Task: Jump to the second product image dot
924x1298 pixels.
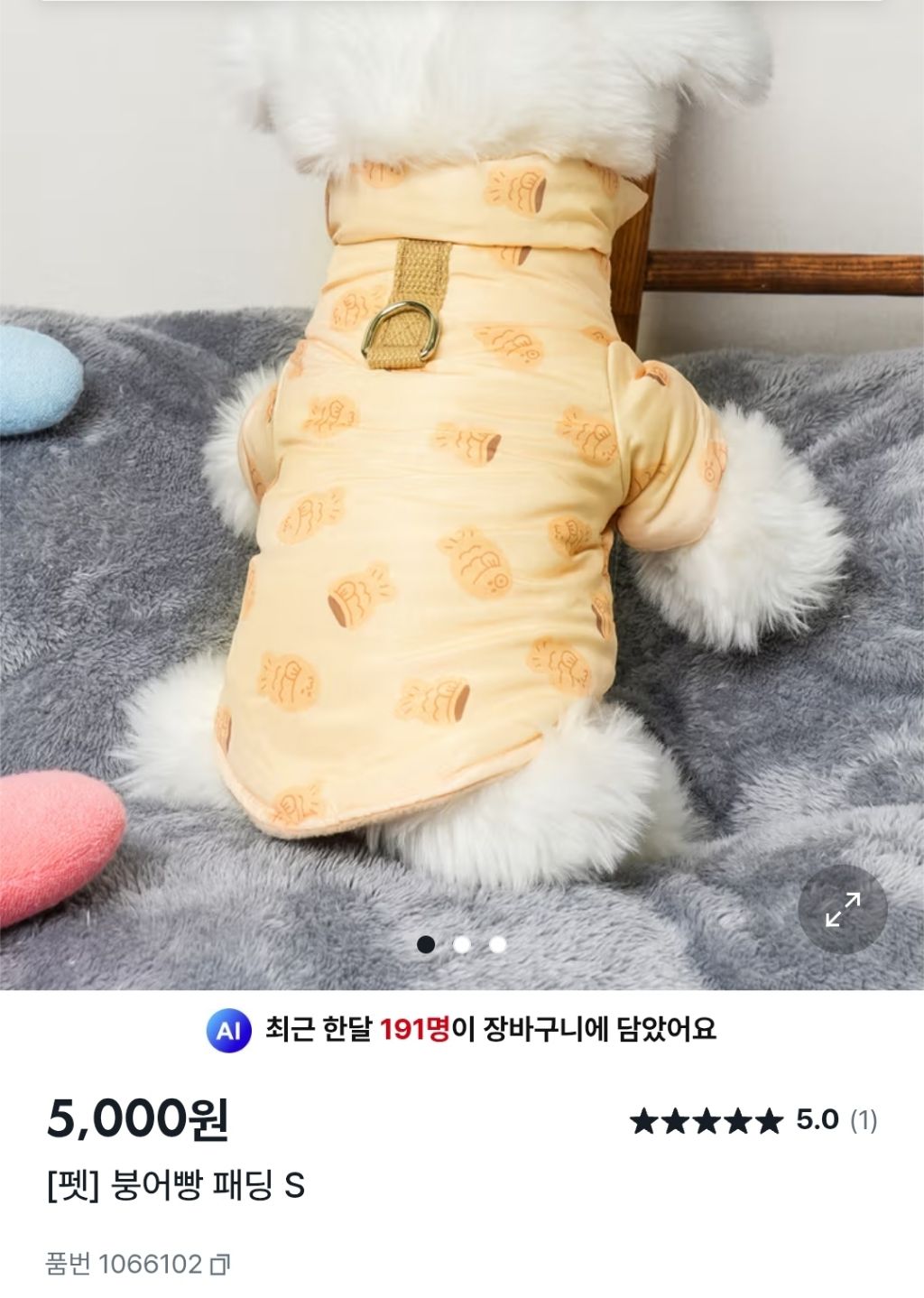Action: [462, 945]
